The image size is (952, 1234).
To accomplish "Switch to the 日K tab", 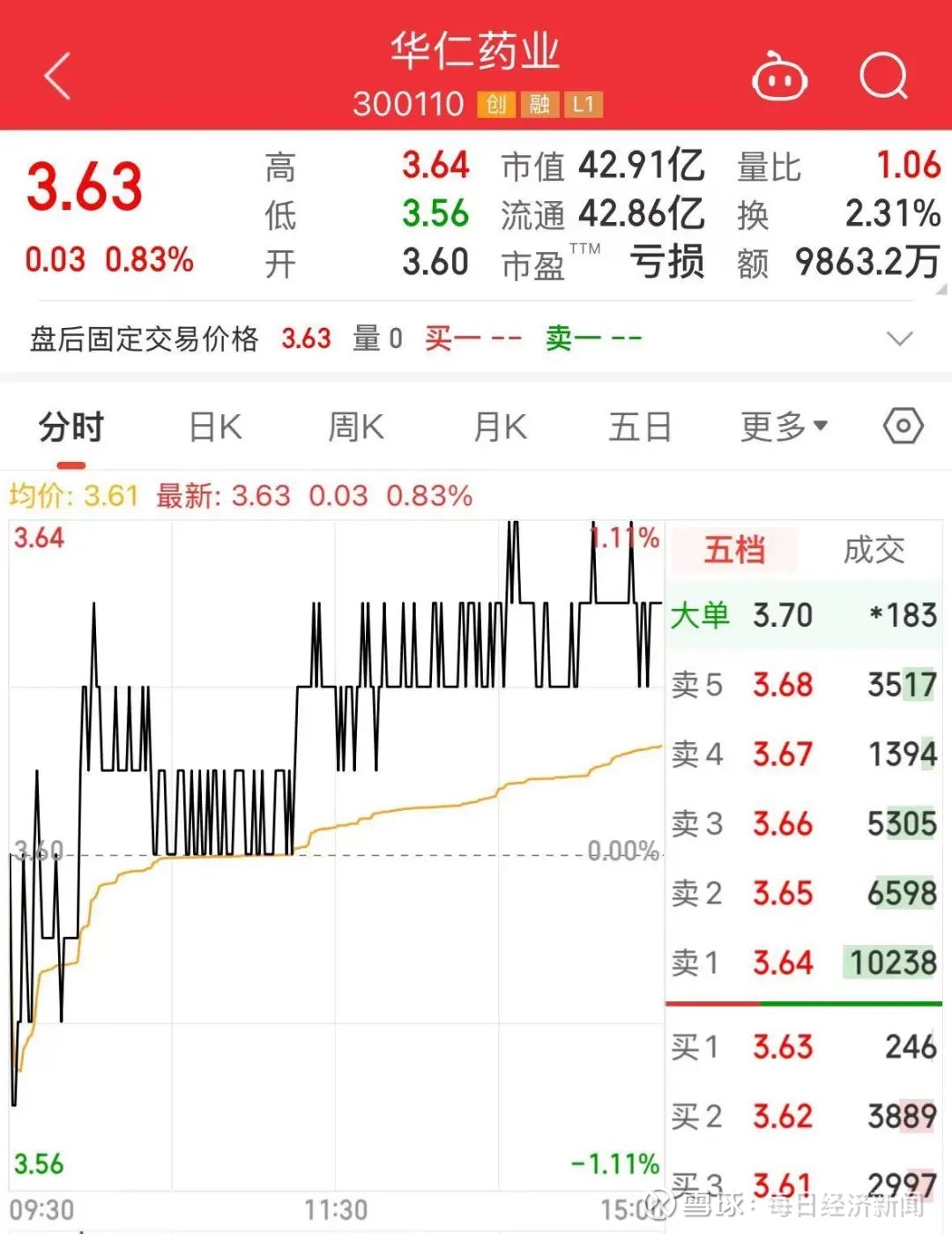I will 216,427.
